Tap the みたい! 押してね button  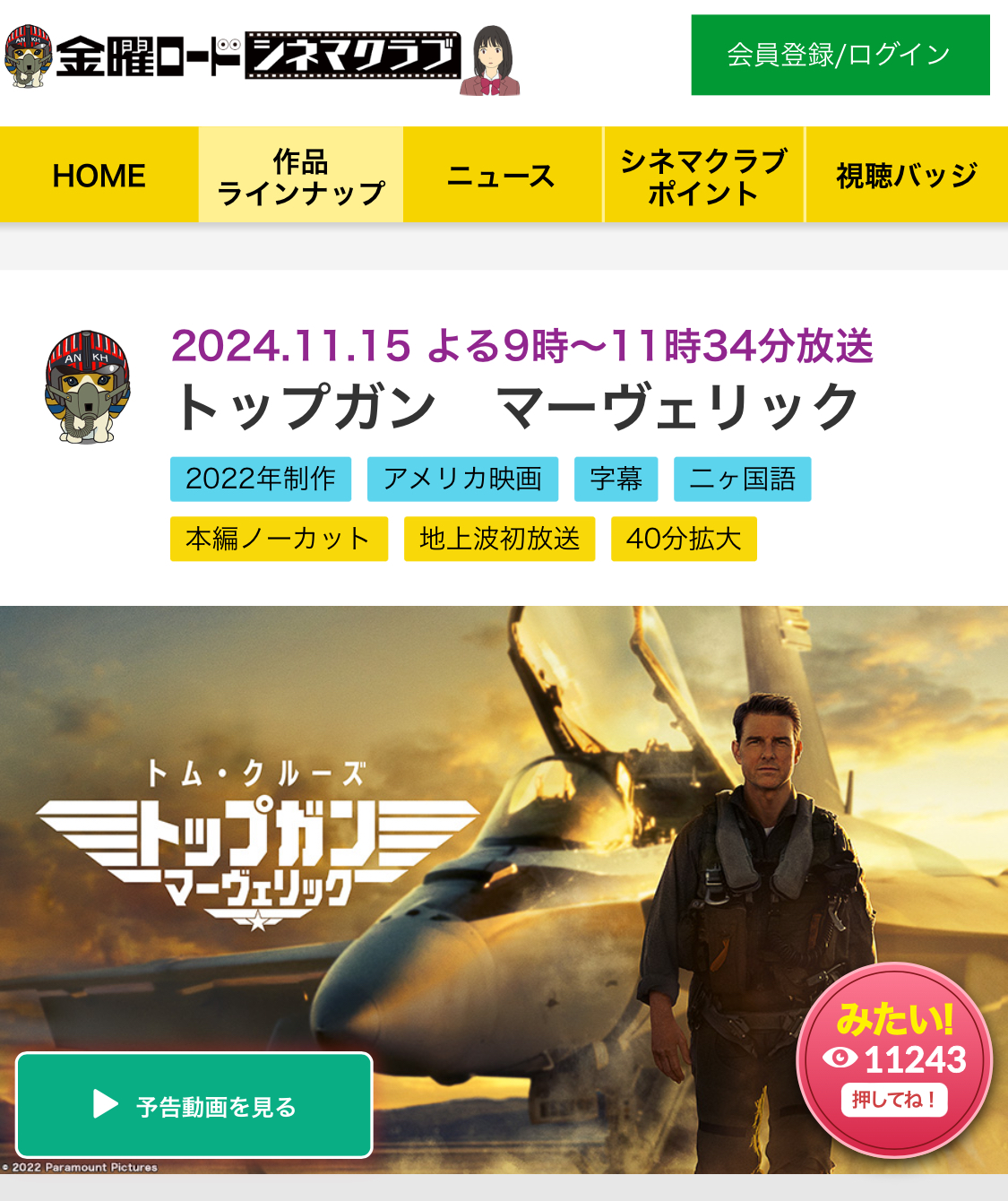pos(894,1060)
